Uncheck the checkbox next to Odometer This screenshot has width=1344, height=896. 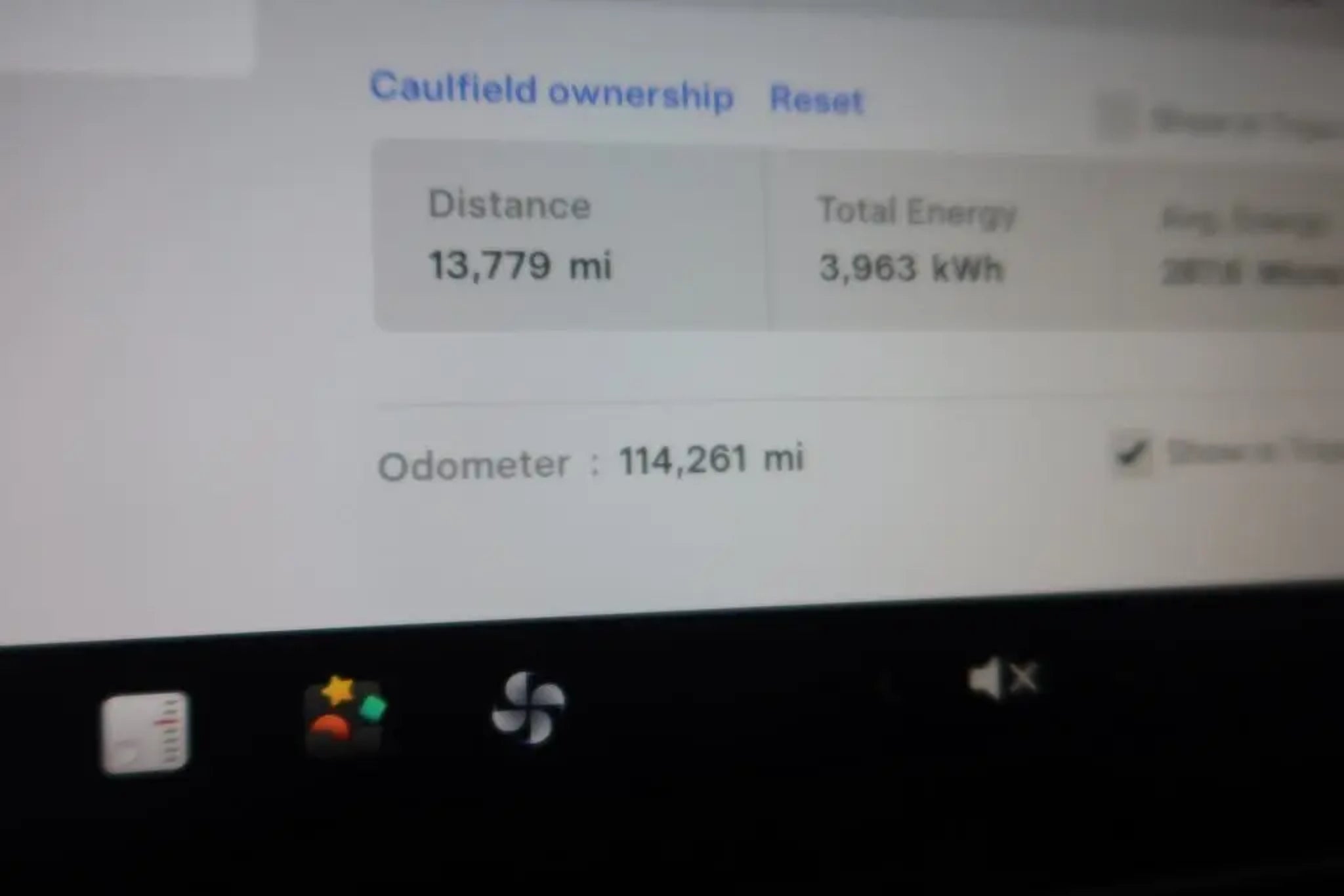point(1131,454)
